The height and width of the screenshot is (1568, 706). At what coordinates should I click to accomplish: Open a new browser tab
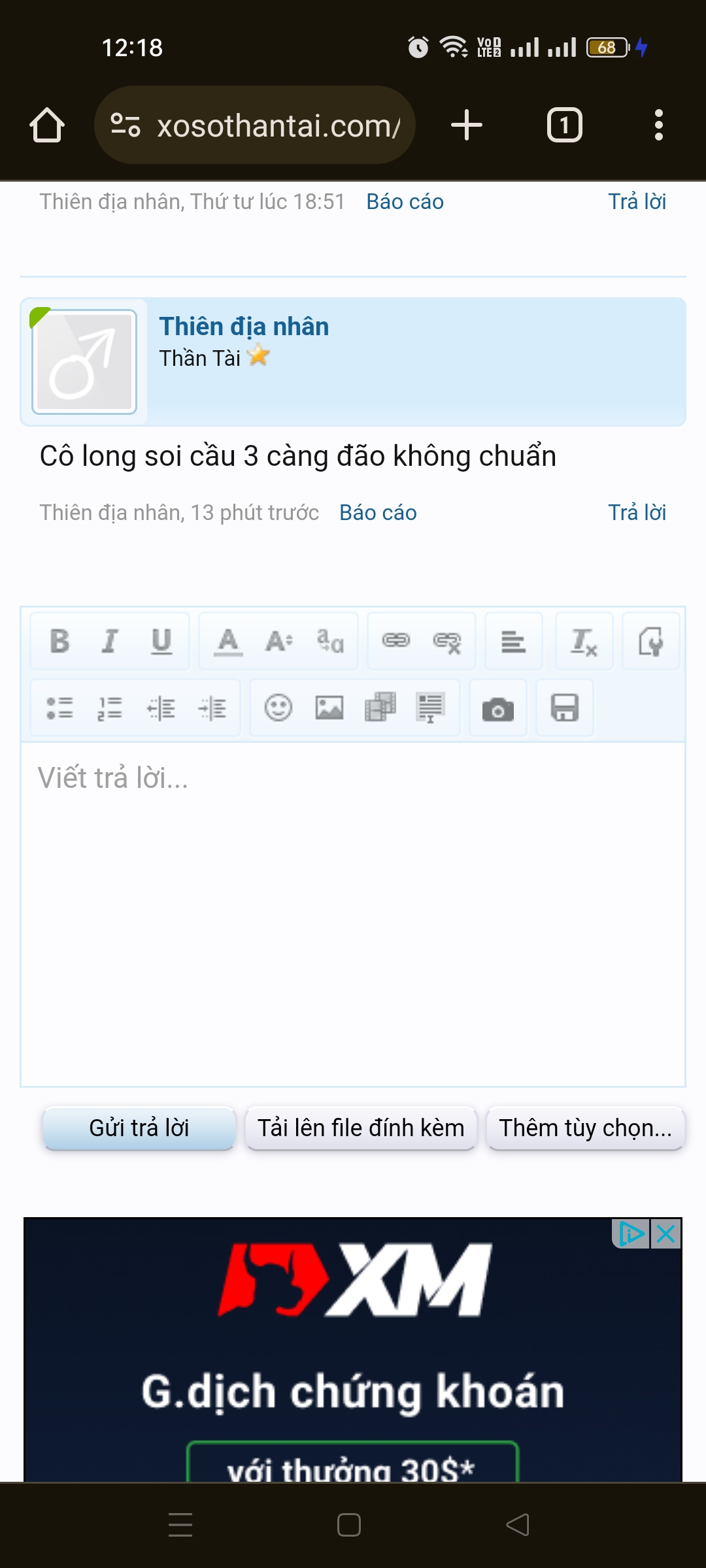(467, 125)
